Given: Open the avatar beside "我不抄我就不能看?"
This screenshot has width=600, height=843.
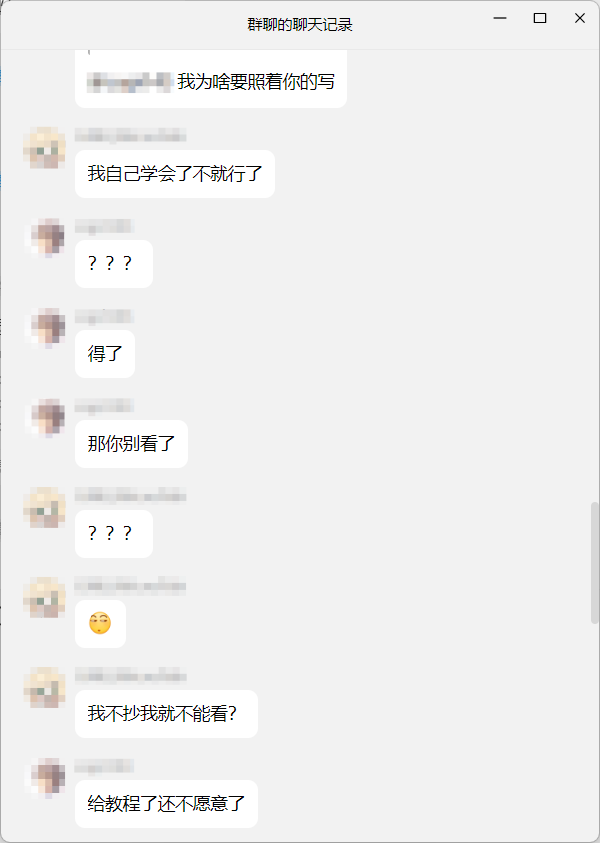Looking at the screenshot, I should click(45, 688).
